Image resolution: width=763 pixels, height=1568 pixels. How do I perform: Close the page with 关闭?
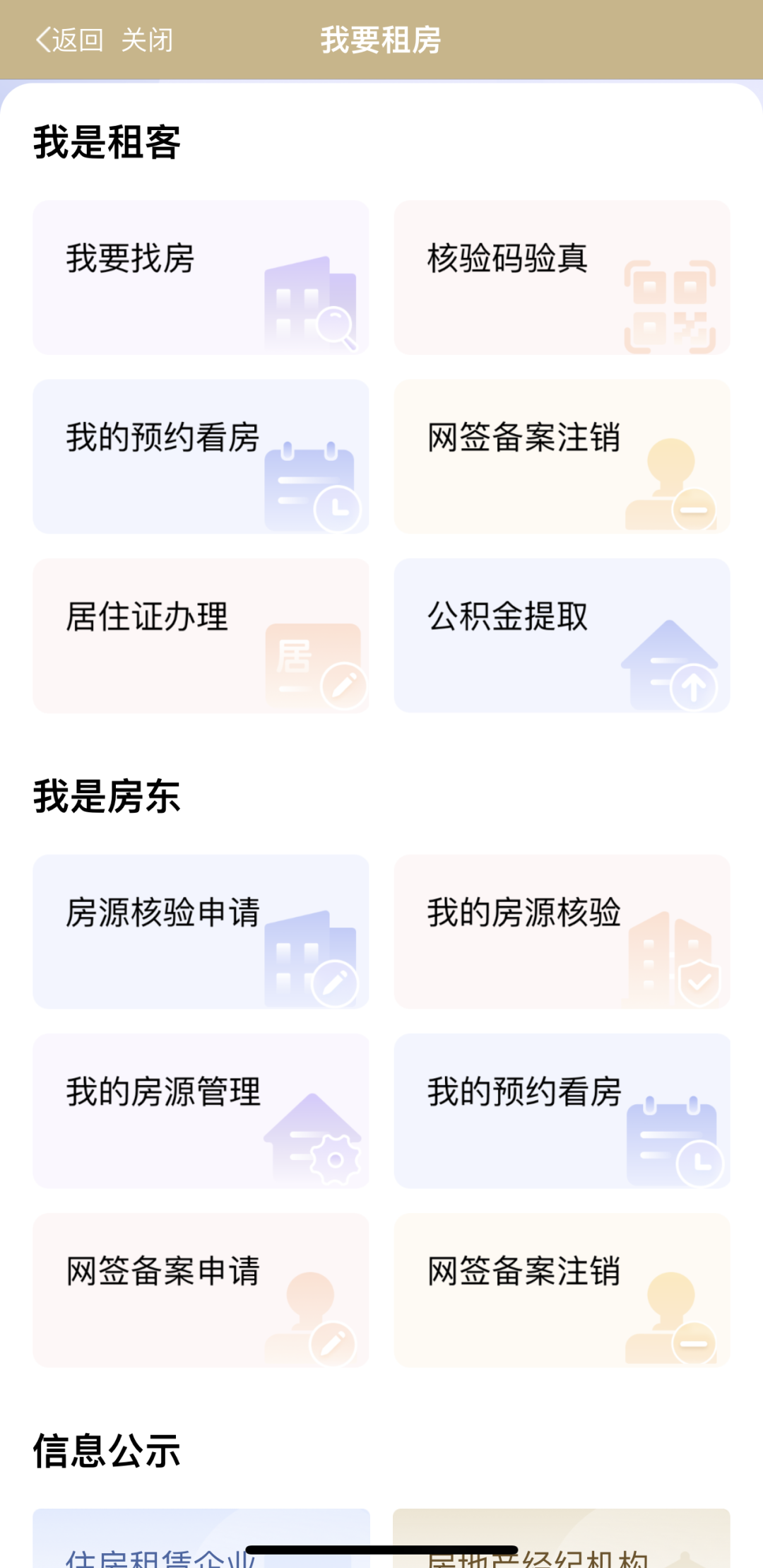(x=147, y=40)
